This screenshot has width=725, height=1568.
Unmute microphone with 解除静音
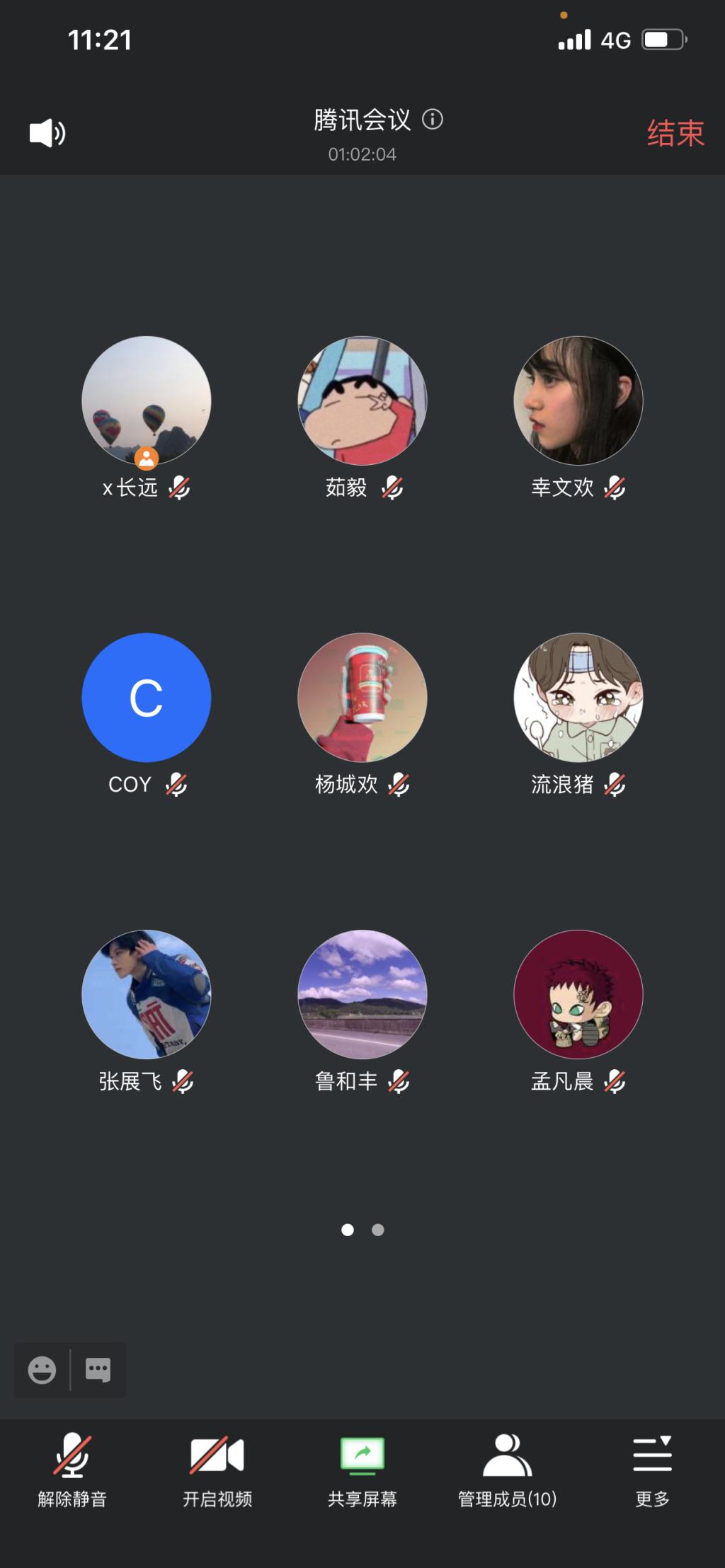click(x=72, y=1469)
